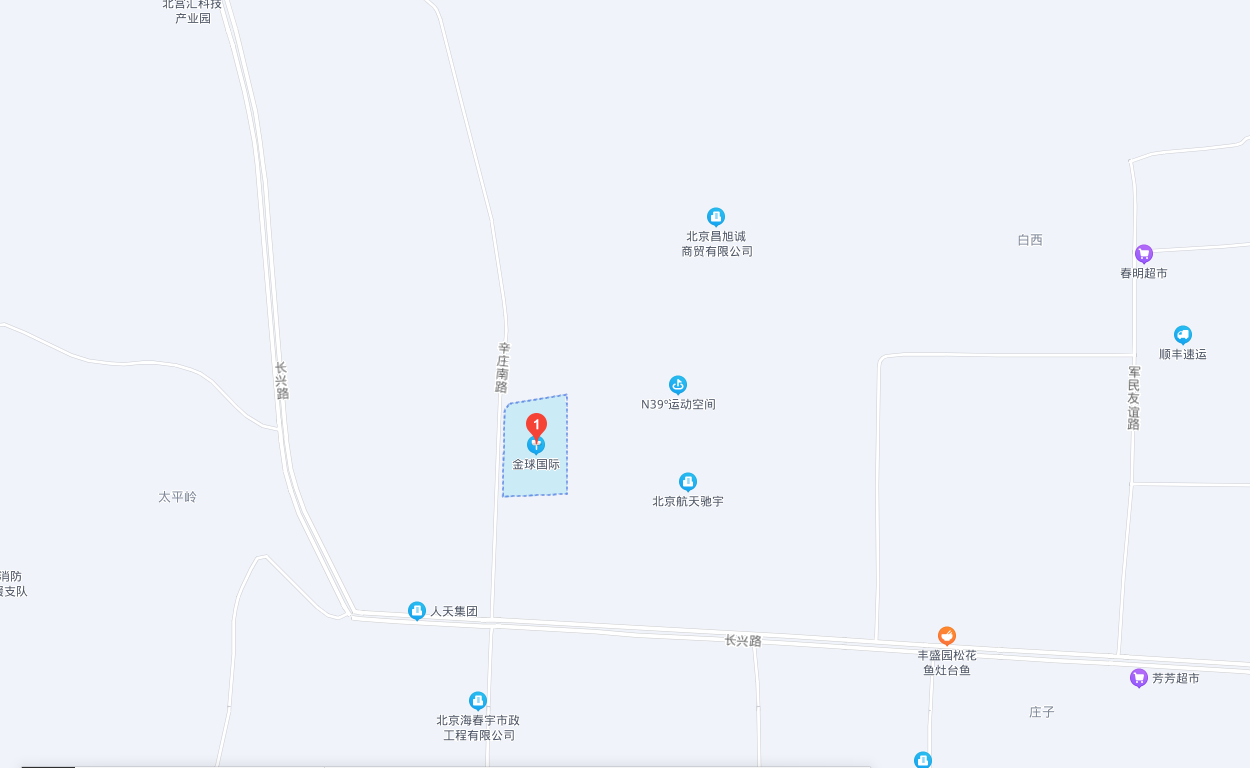
Task: Select the 芳芳超市 shop pin
Action: (x=1138, y=678)
